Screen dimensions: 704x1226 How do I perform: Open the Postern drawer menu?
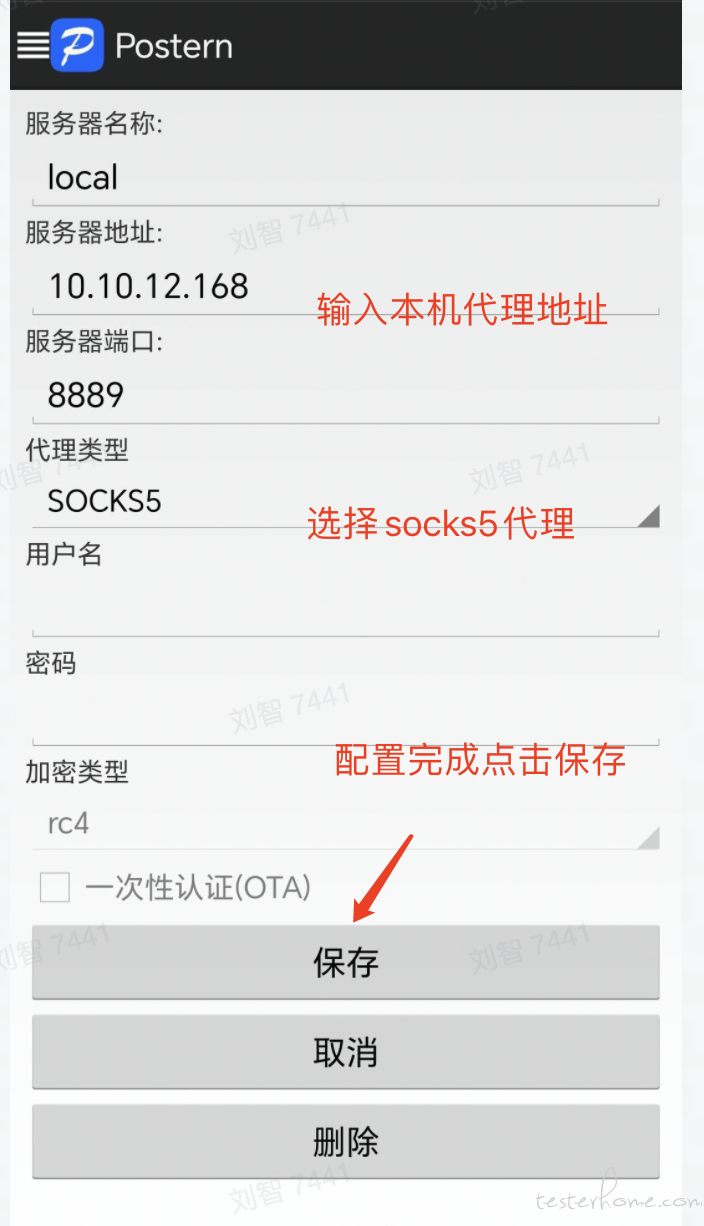point(33,46)
